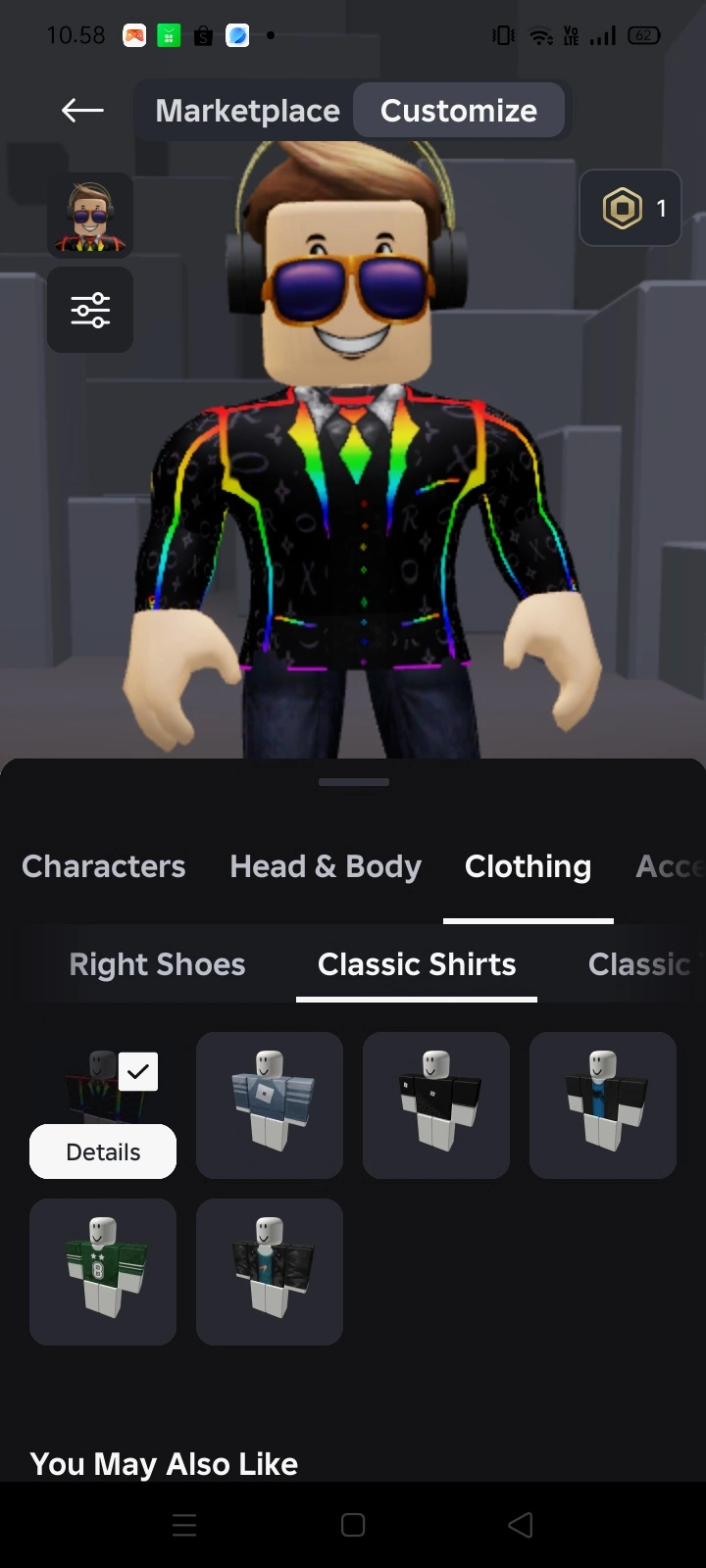The width and height of the screenshot is (706, 1568).
Task: Go to the Android home screen
Action: (x=353, y=1525)
